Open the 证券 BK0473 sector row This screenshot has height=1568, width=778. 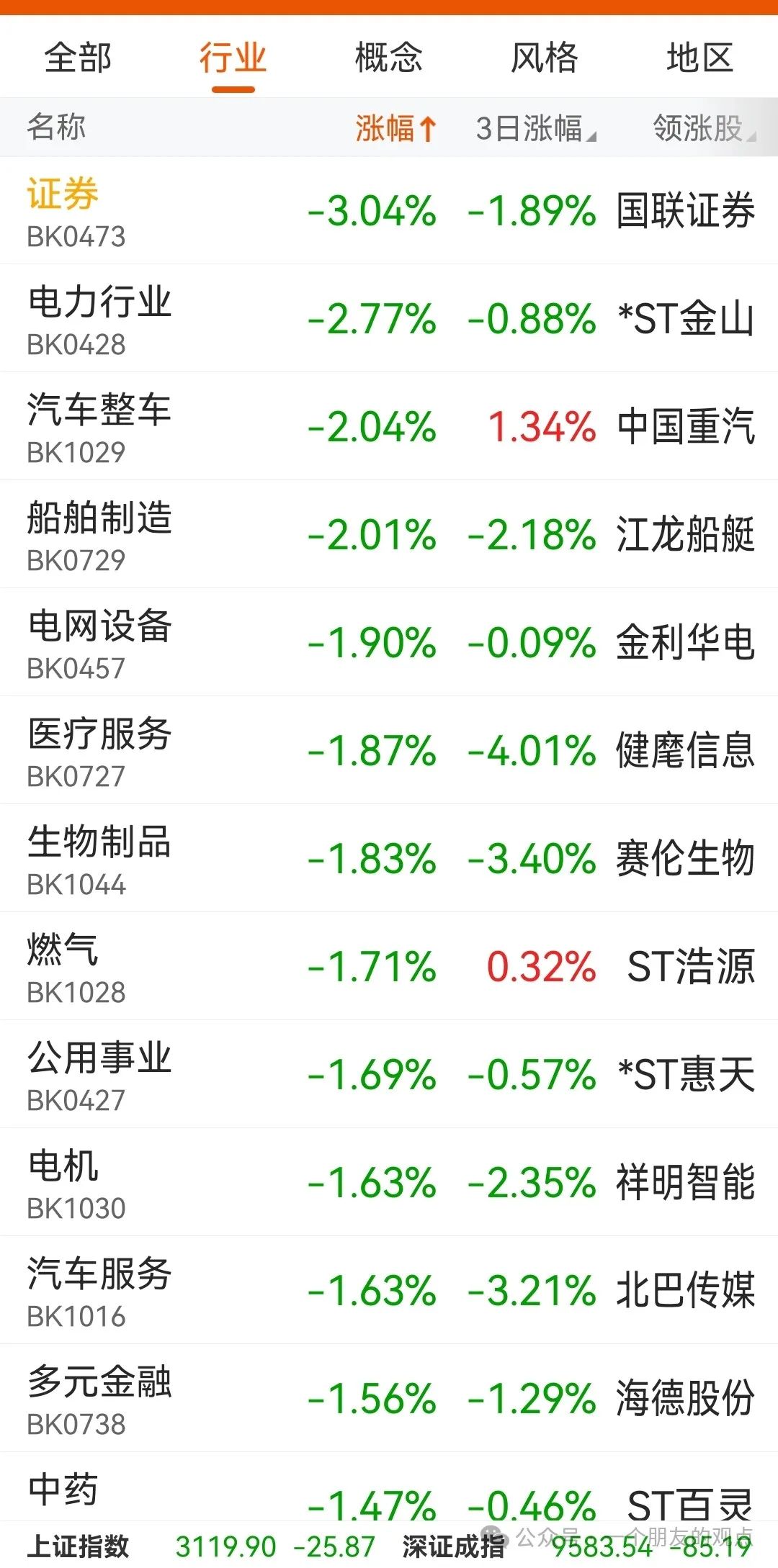(389, 211)
